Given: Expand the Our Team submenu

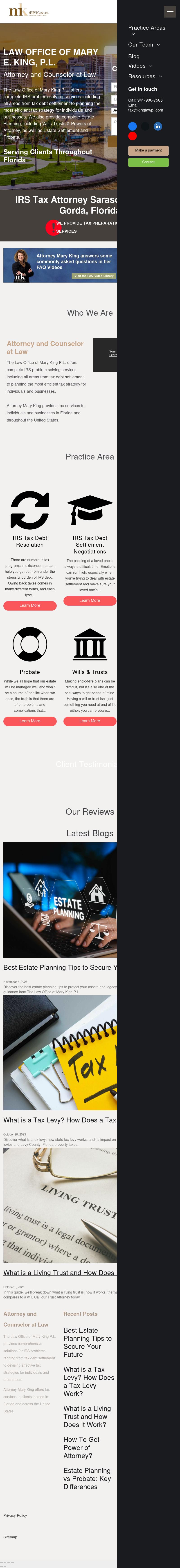Looking at the screenshot, I should tap(158, 45).
